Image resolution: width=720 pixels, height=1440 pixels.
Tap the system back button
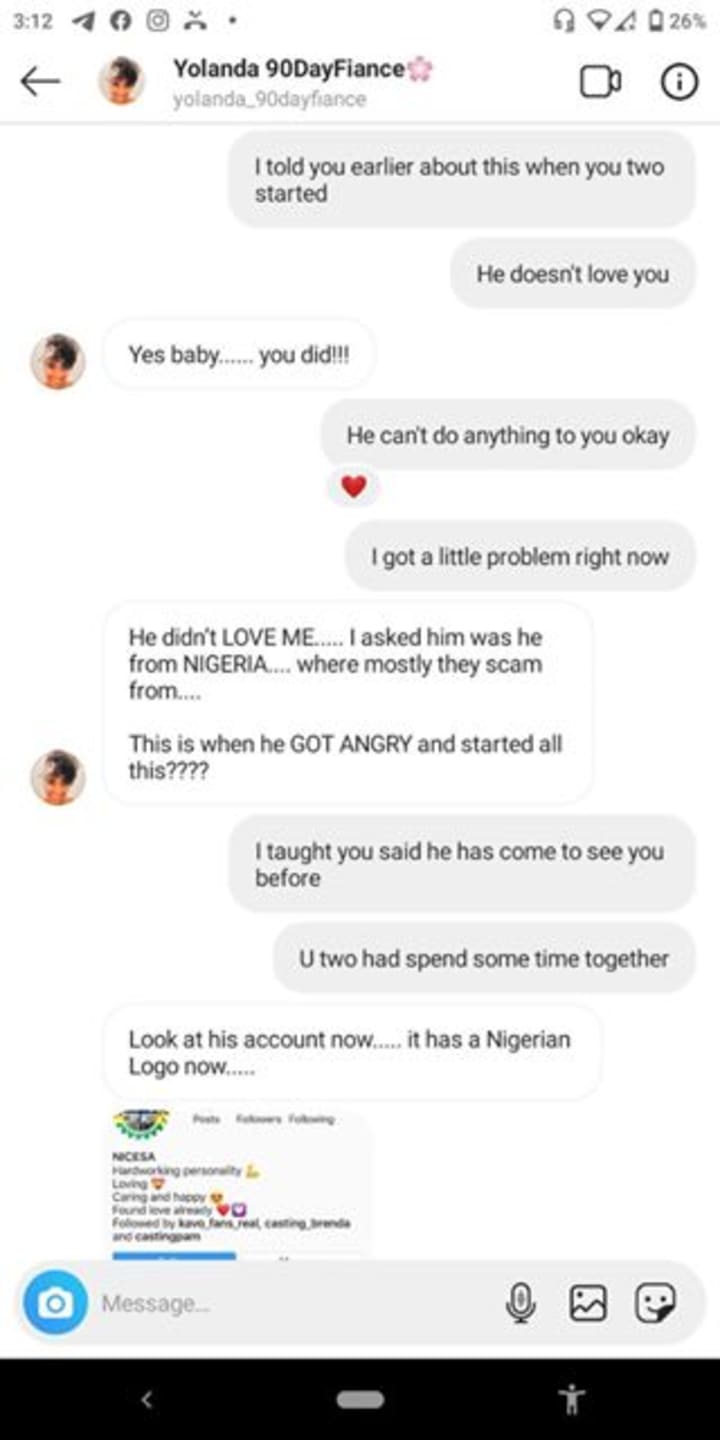point(147,1400)
